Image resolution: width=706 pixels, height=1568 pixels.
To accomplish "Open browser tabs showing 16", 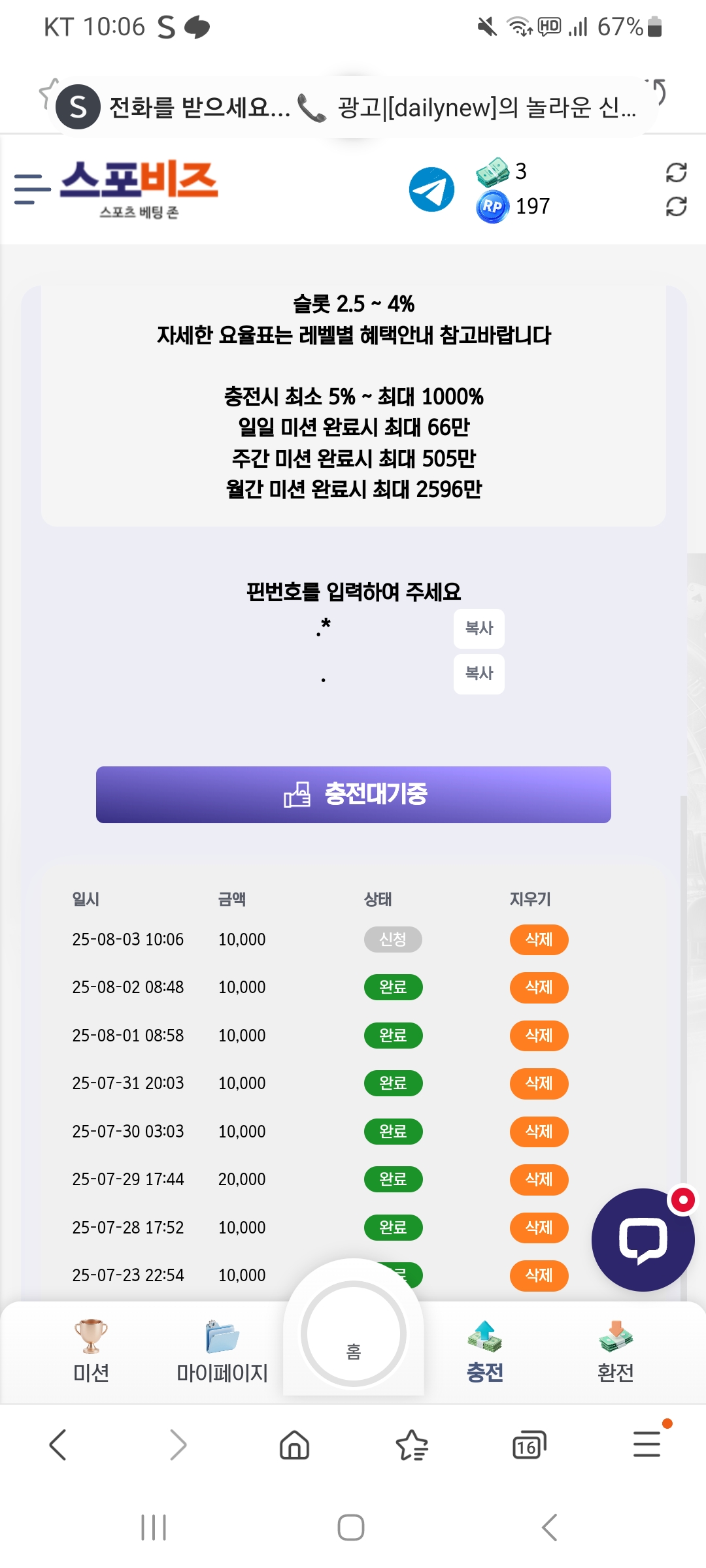I will tap(529, 1445).
